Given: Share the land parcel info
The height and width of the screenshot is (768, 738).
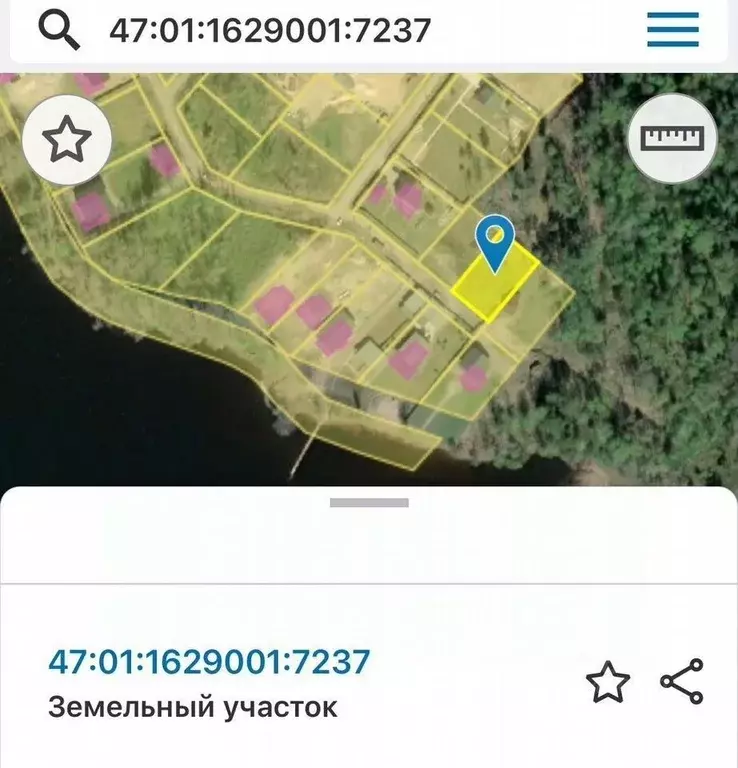Looking at the screenshot, I should (682, 681).
